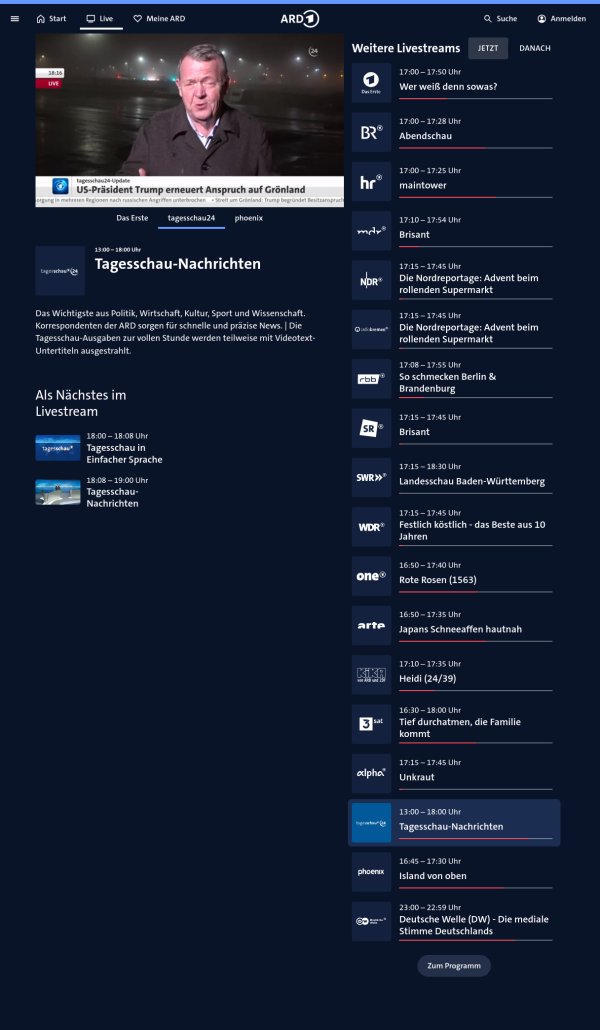This screenshot has height=1030, width=600.
Task: Play the tagesschau24 live video
Action: click(189, 120)
